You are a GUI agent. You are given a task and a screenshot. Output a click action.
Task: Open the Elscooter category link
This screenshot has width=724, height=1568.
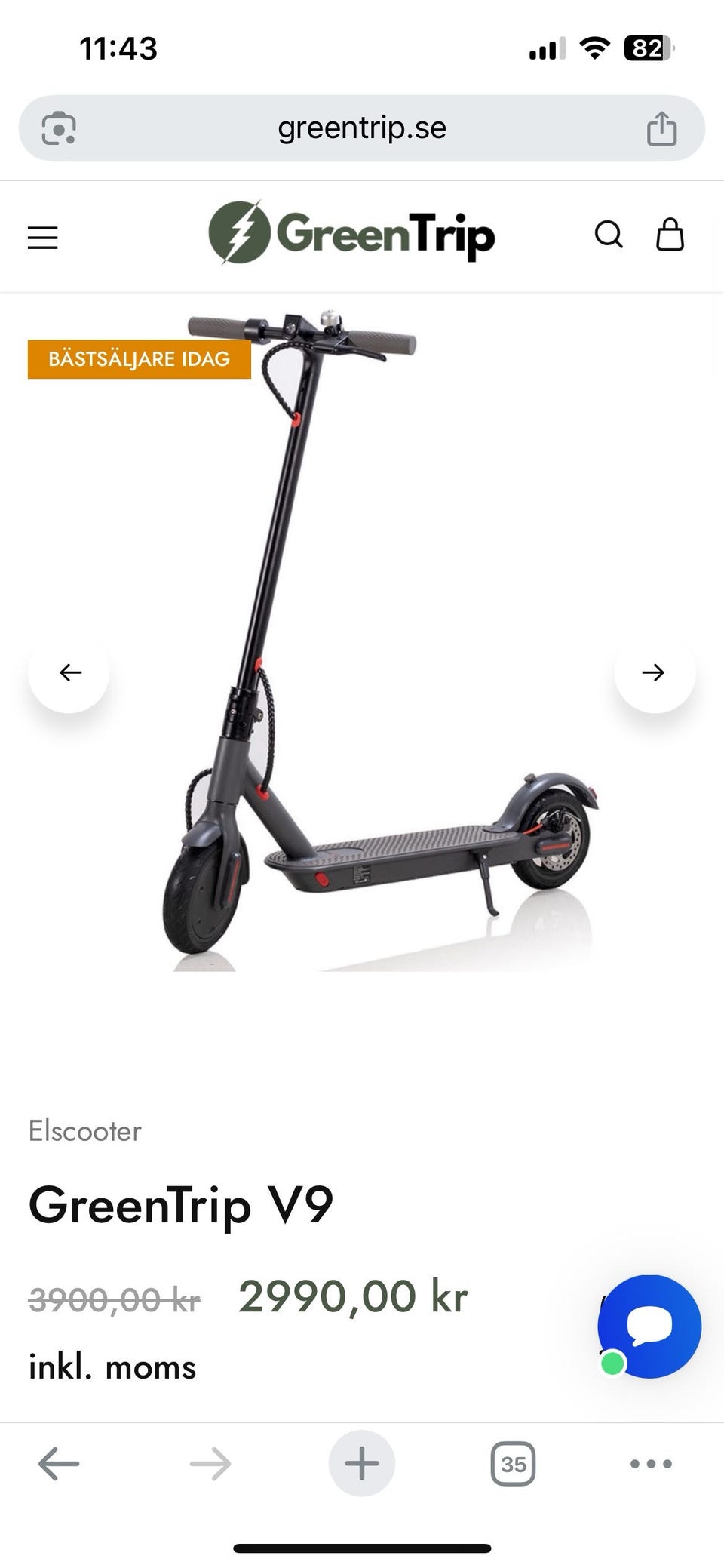click(84, 1131)
